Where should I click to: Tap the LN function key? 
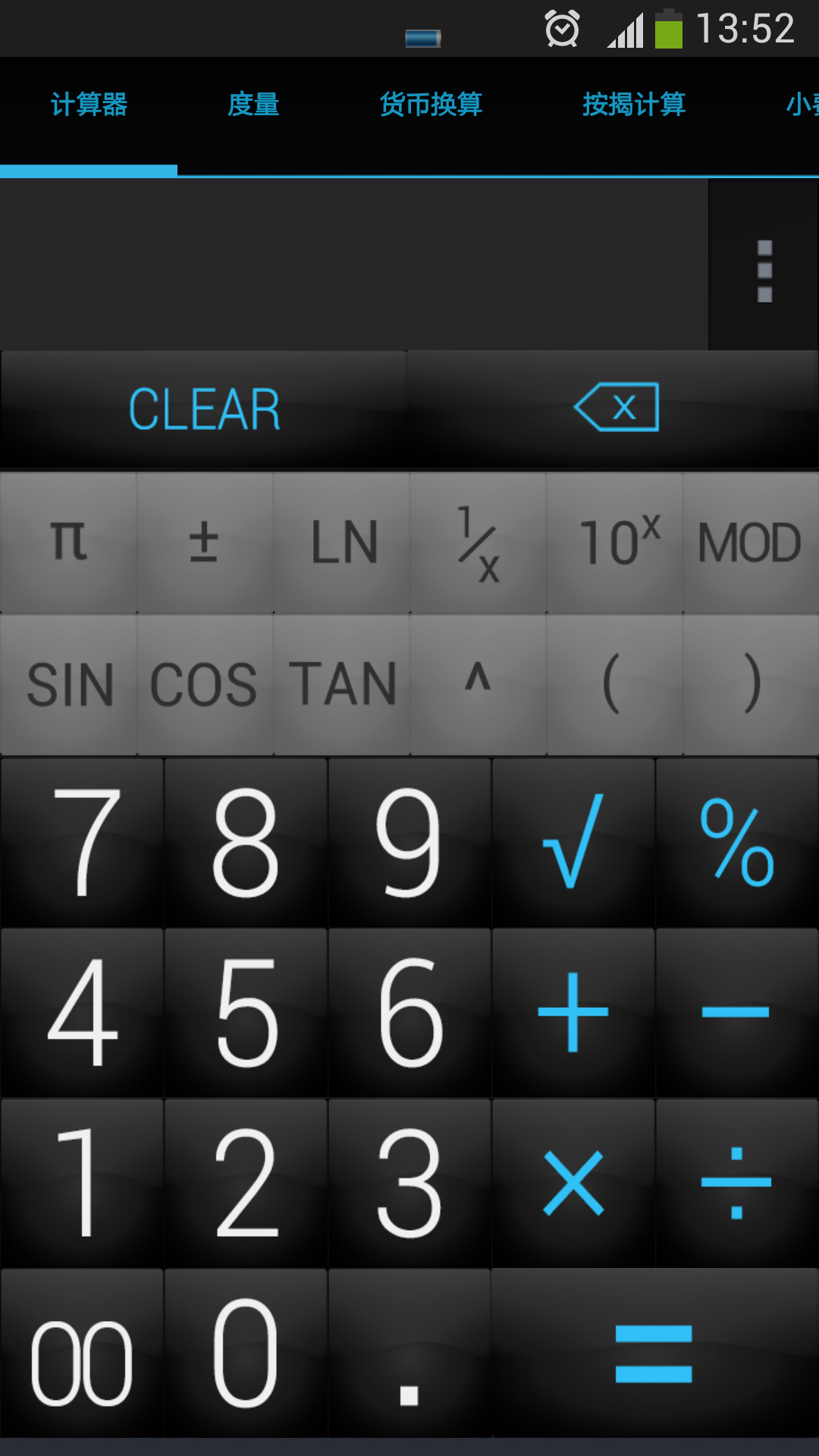point(343,543)
